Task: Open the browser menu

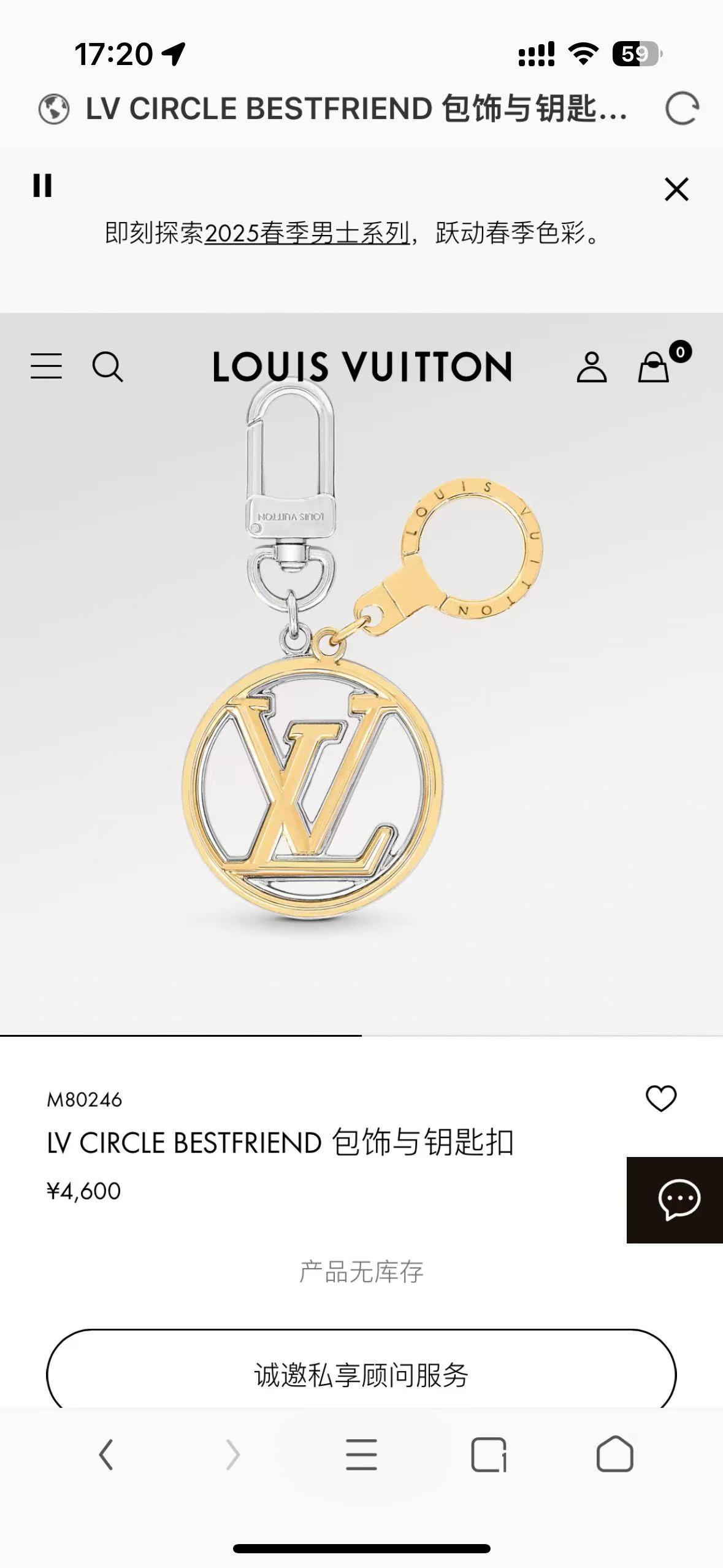Action: (x=361, y=1455)
